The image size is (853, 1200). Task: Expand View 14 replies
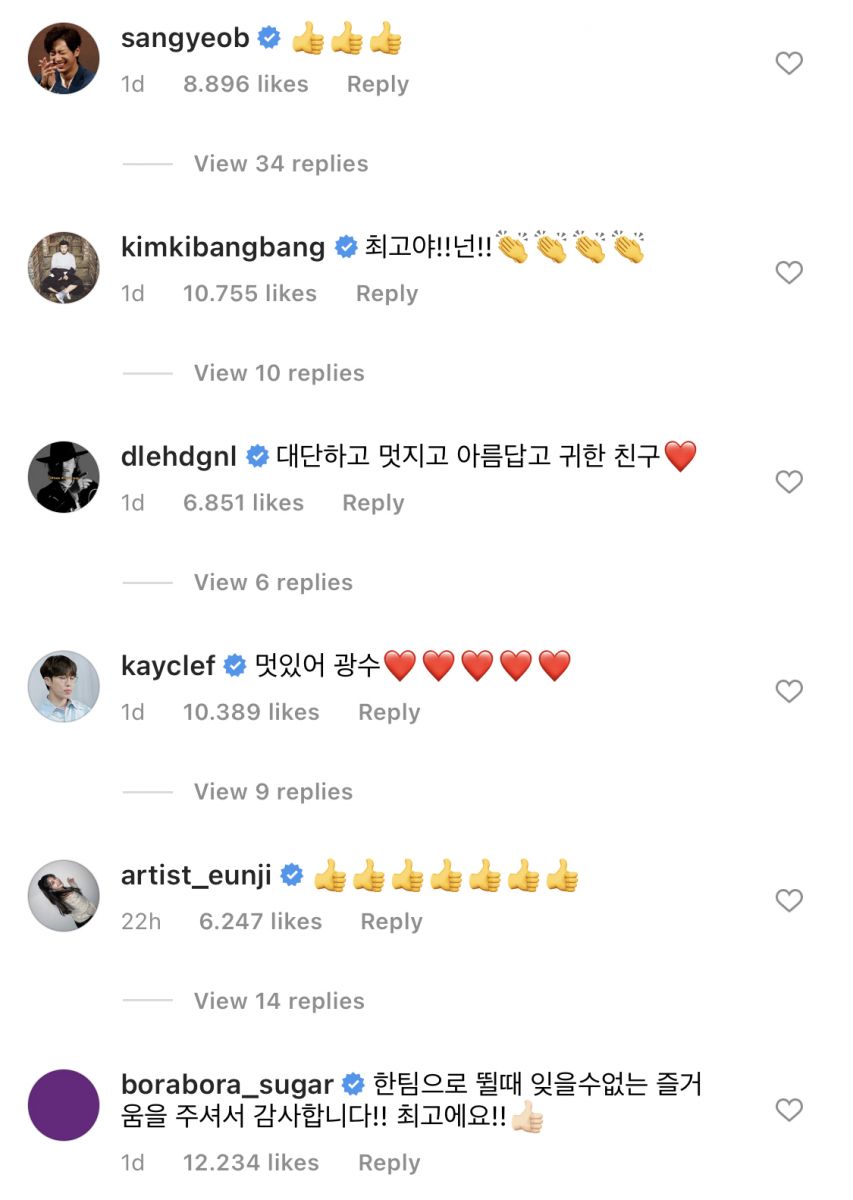(278, 1001)
